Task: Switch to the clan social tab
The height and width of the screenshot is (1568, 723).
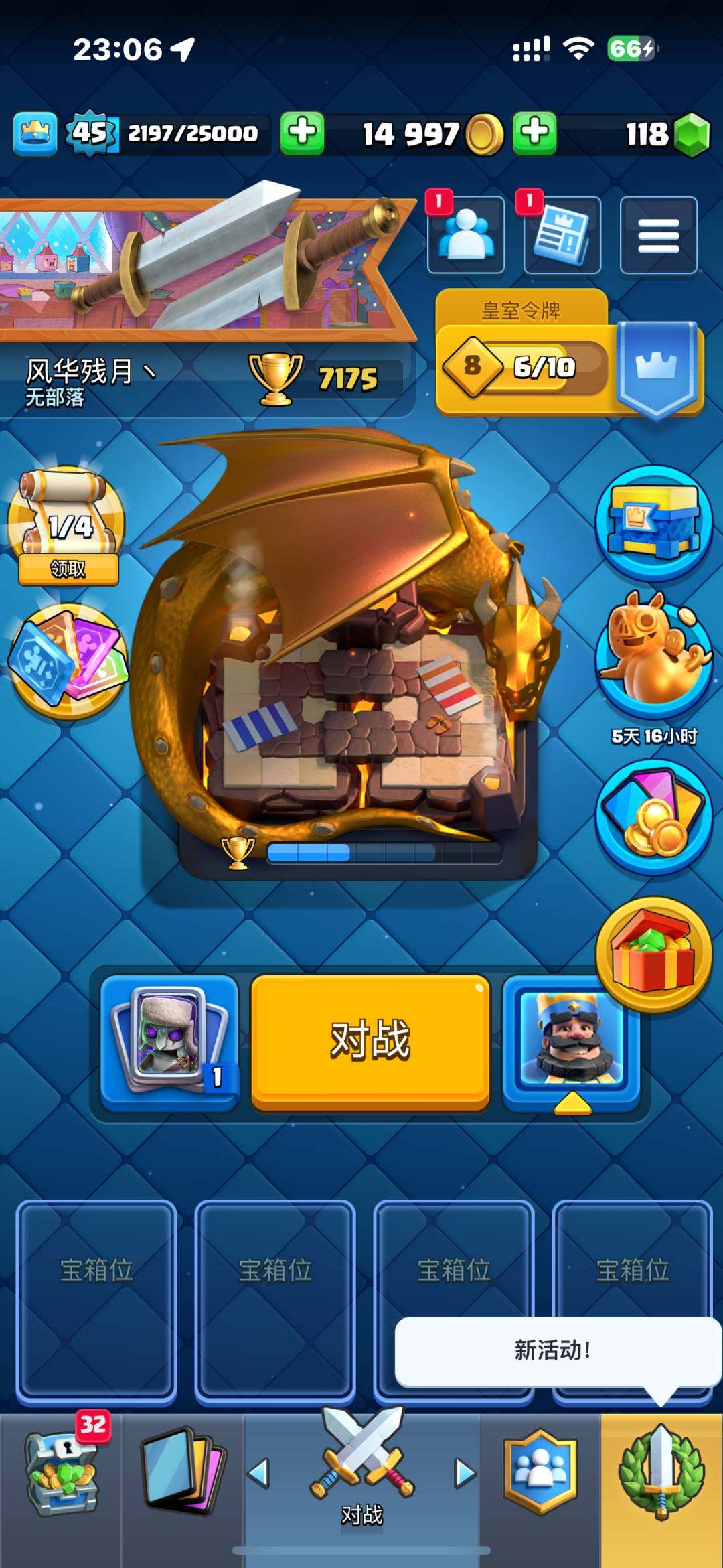Action: (x=540, y=1474)
